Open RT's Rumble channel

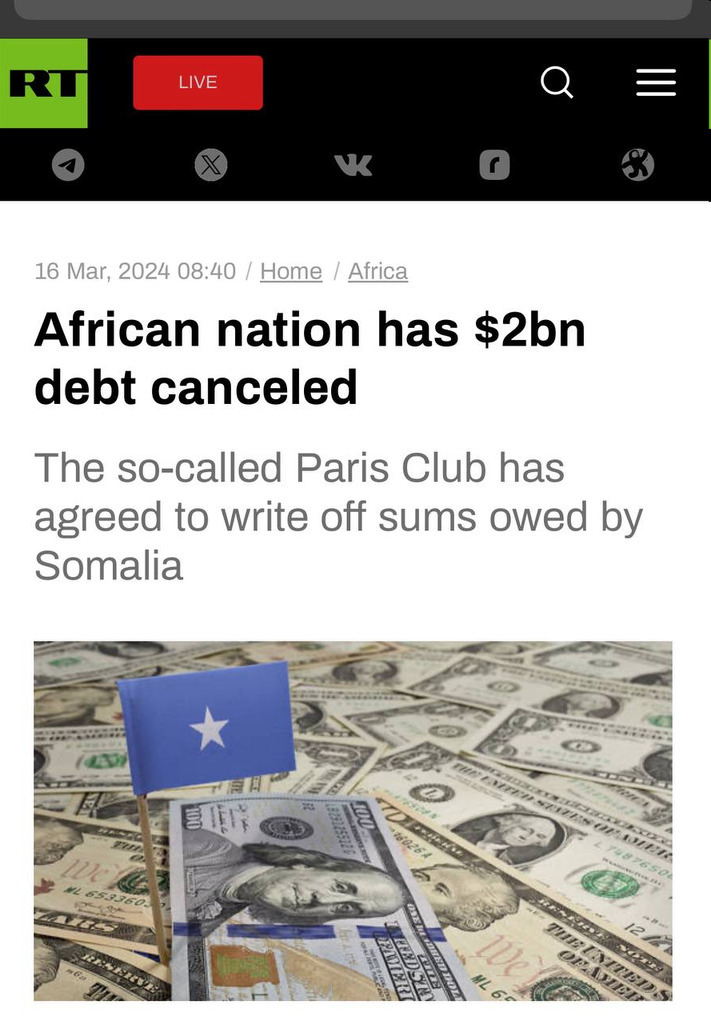494,165
